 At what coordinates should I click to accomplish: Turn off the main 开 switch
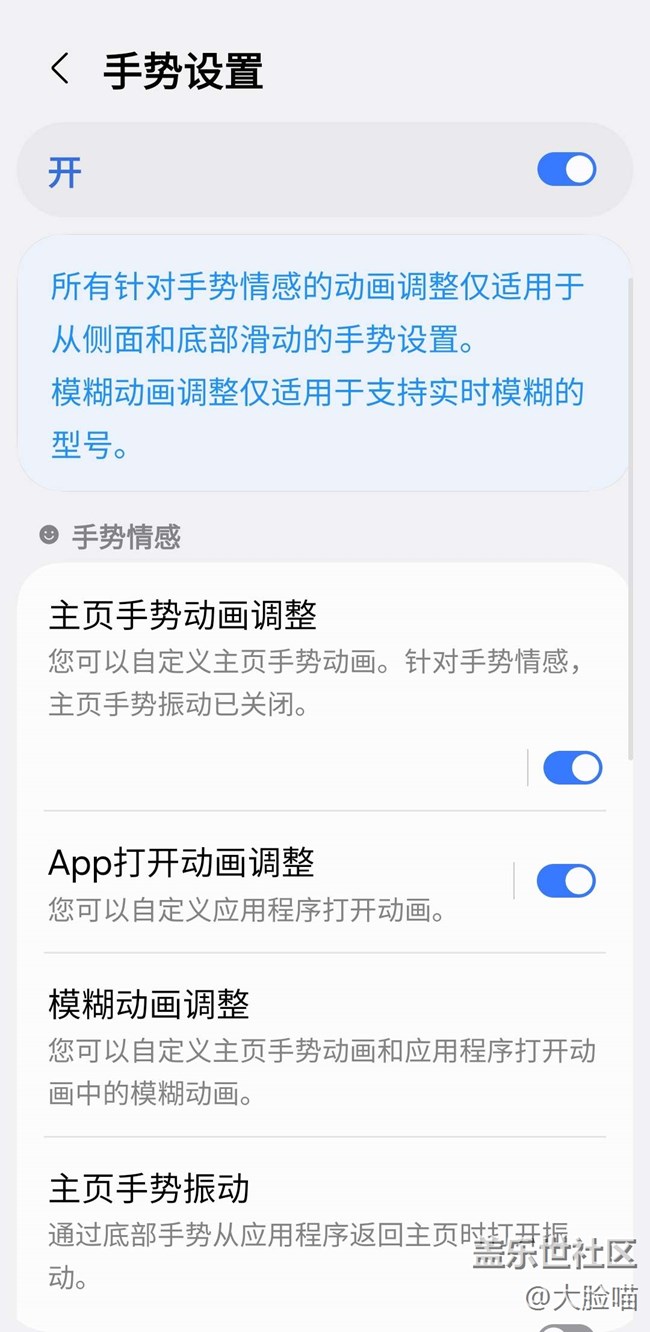pos(566,170)
